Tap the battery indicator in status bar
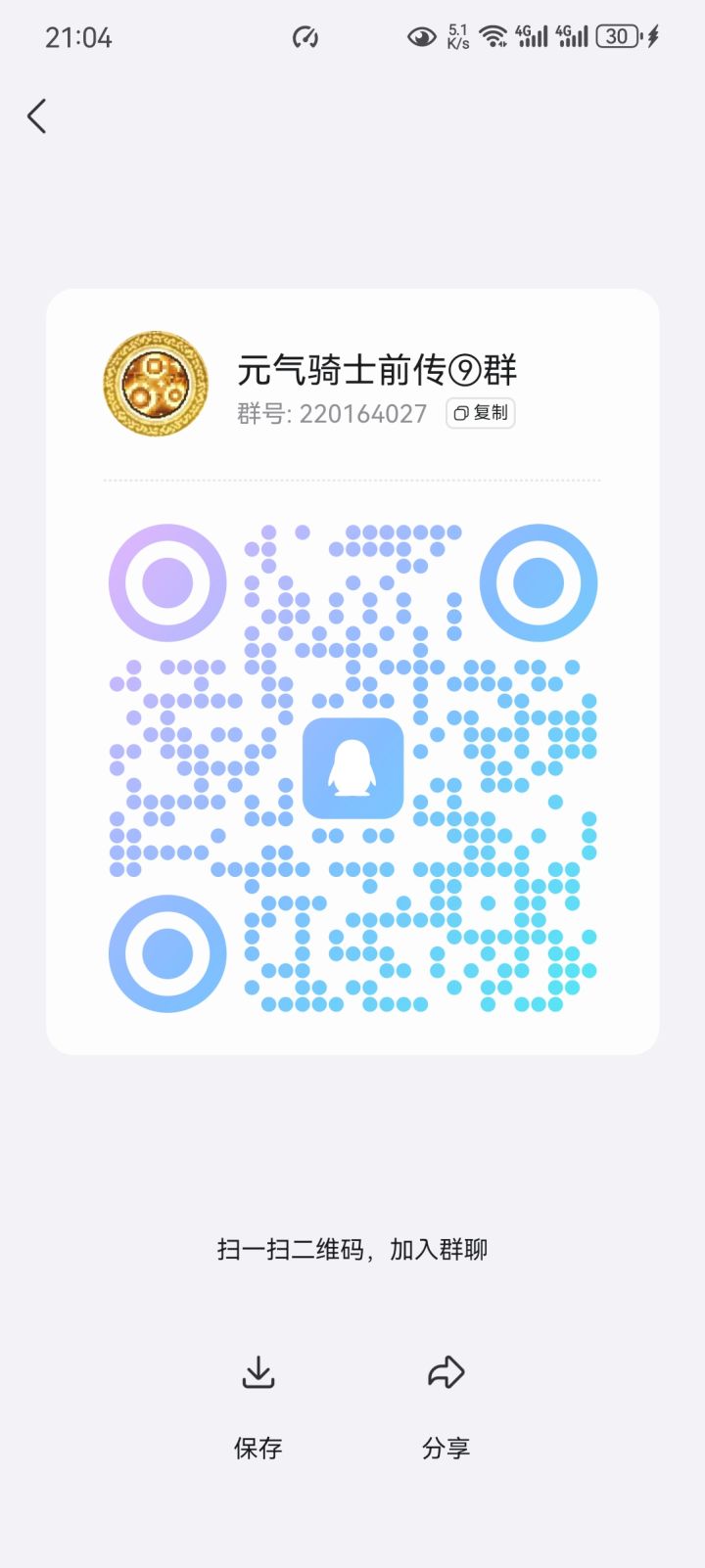Image resolution: width=705 pixels, height=1568 pixels. click(617, 35)
